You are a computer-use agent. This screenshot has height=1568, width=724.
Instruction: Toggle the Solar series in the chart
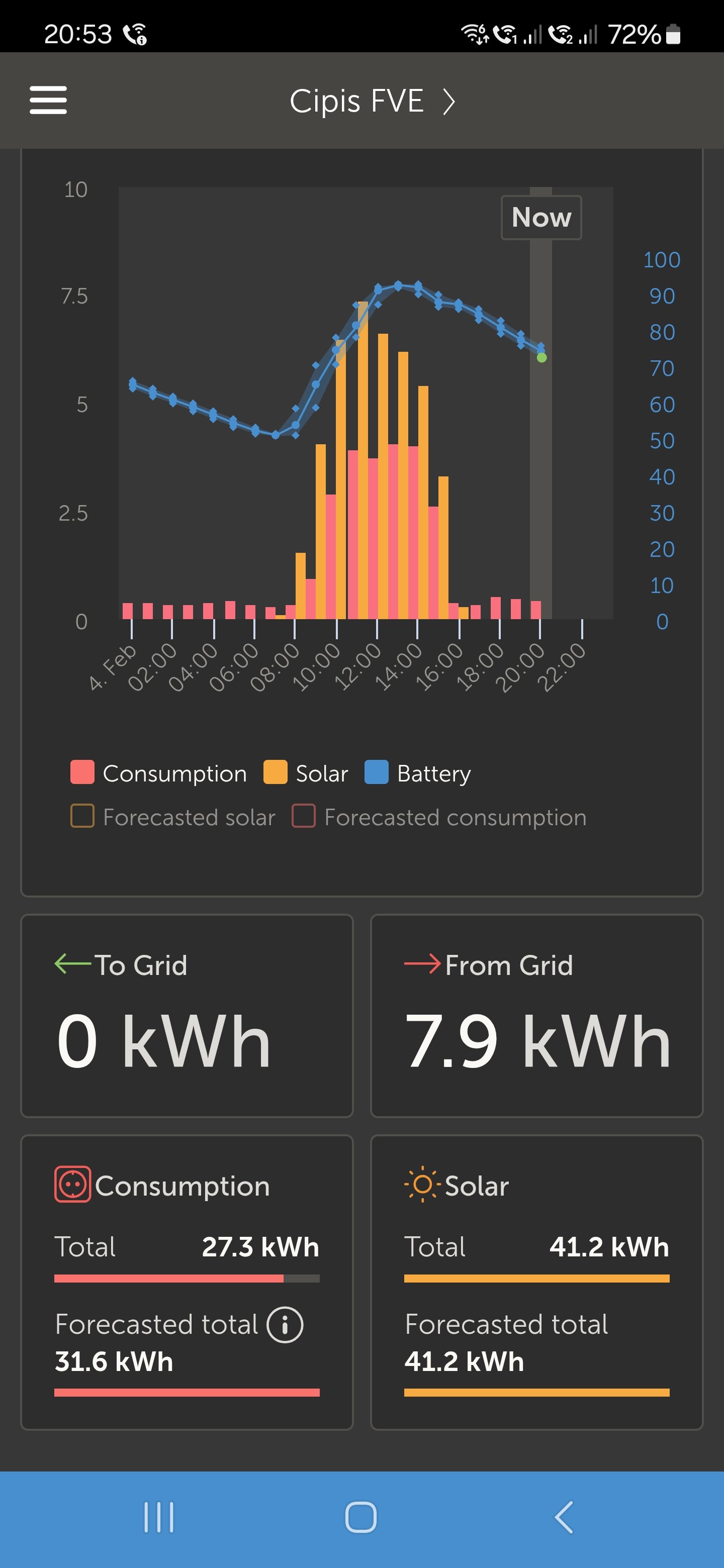(x=306, y=773)
